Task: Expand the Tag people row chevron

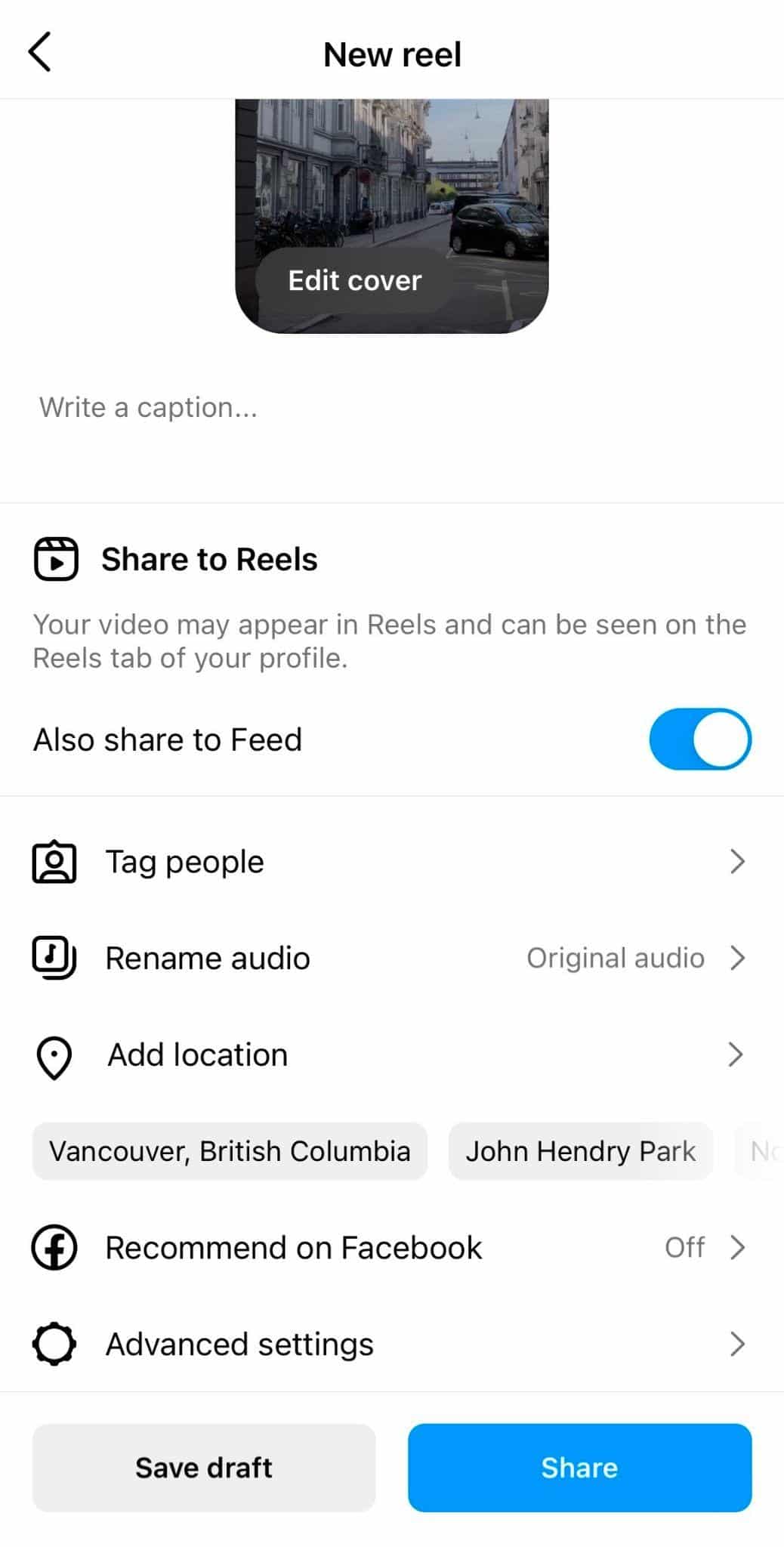Action: (x=737, y=861)
